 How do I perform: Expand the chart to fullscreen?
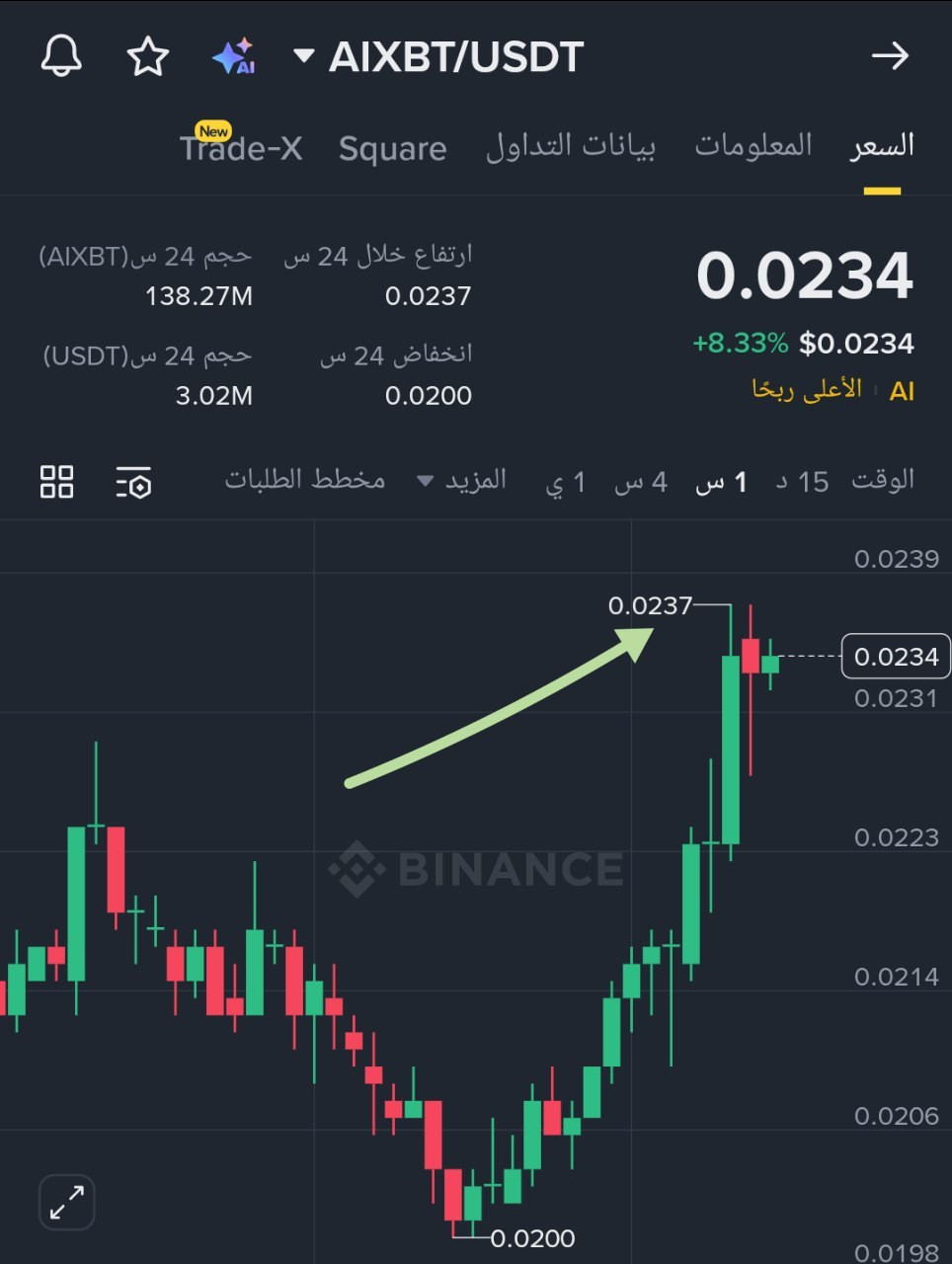[x=67, y=1202]
